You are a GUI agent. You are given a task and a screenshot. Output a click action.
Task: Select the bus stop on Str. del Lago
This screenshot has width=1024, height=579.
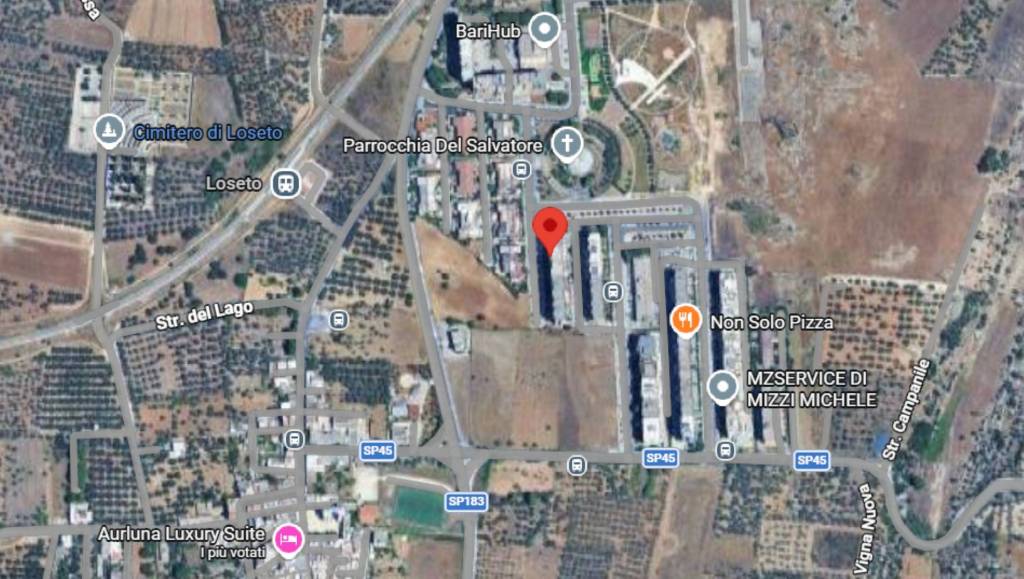pyautogui.click(x=339, y=320)
